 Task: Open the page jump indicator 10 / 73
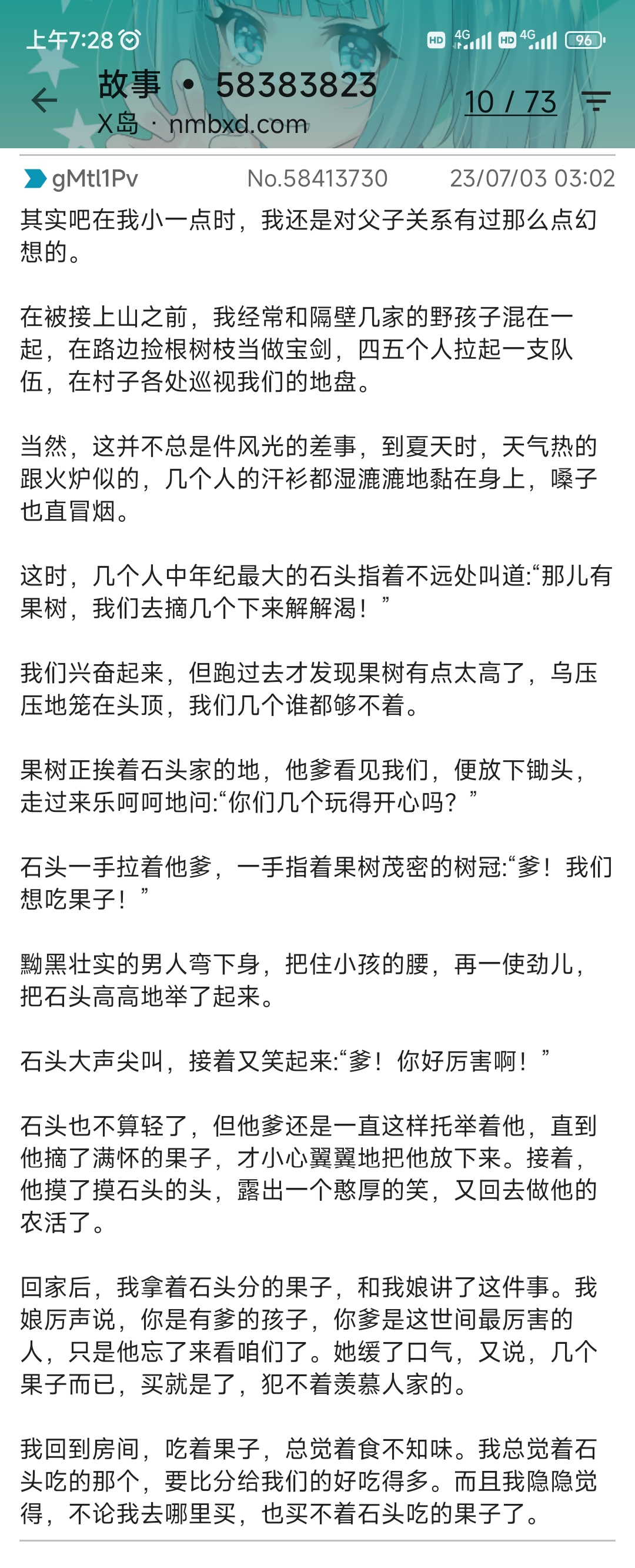(x=510, y=102)
